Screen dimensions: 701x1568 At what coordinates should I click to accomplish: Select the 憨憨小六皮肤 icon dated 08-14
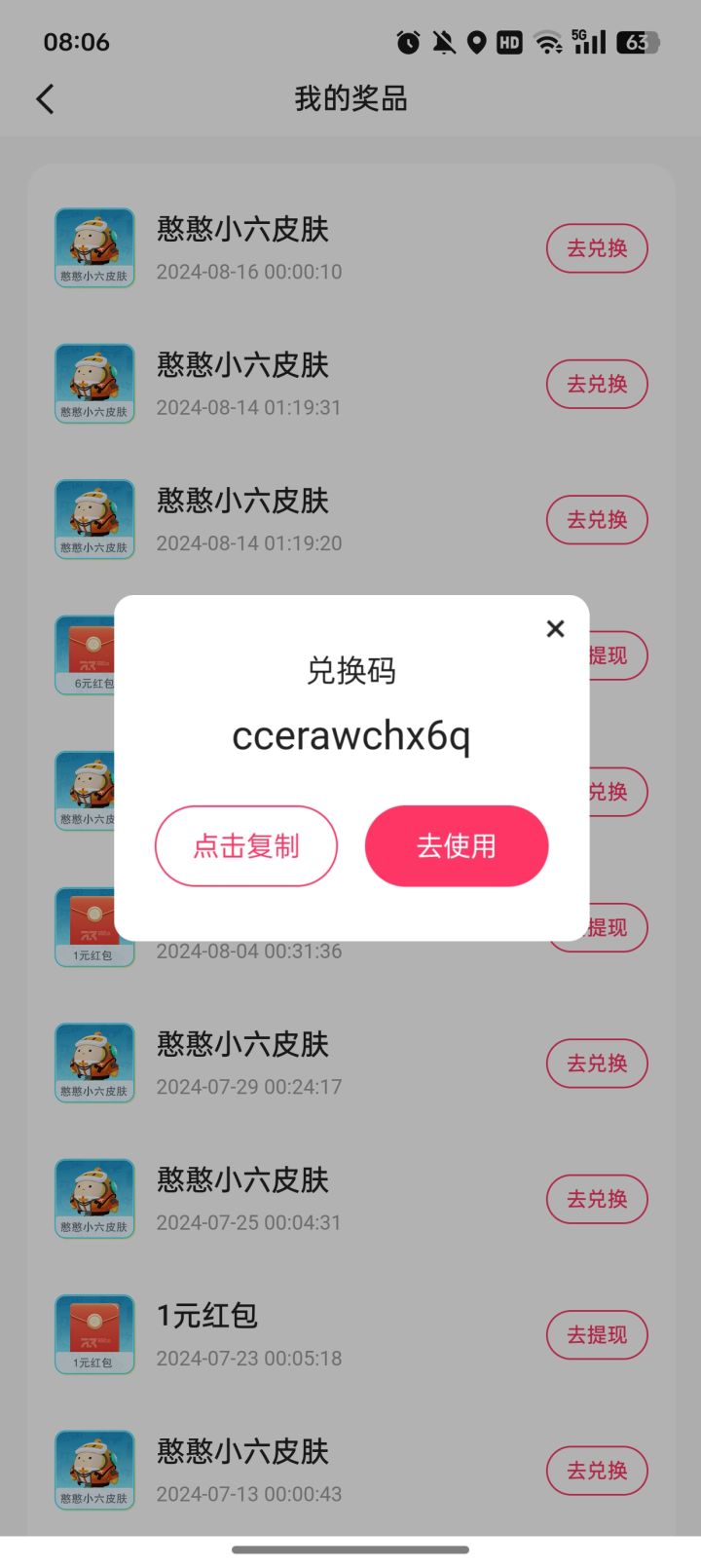tap(94, 383)
